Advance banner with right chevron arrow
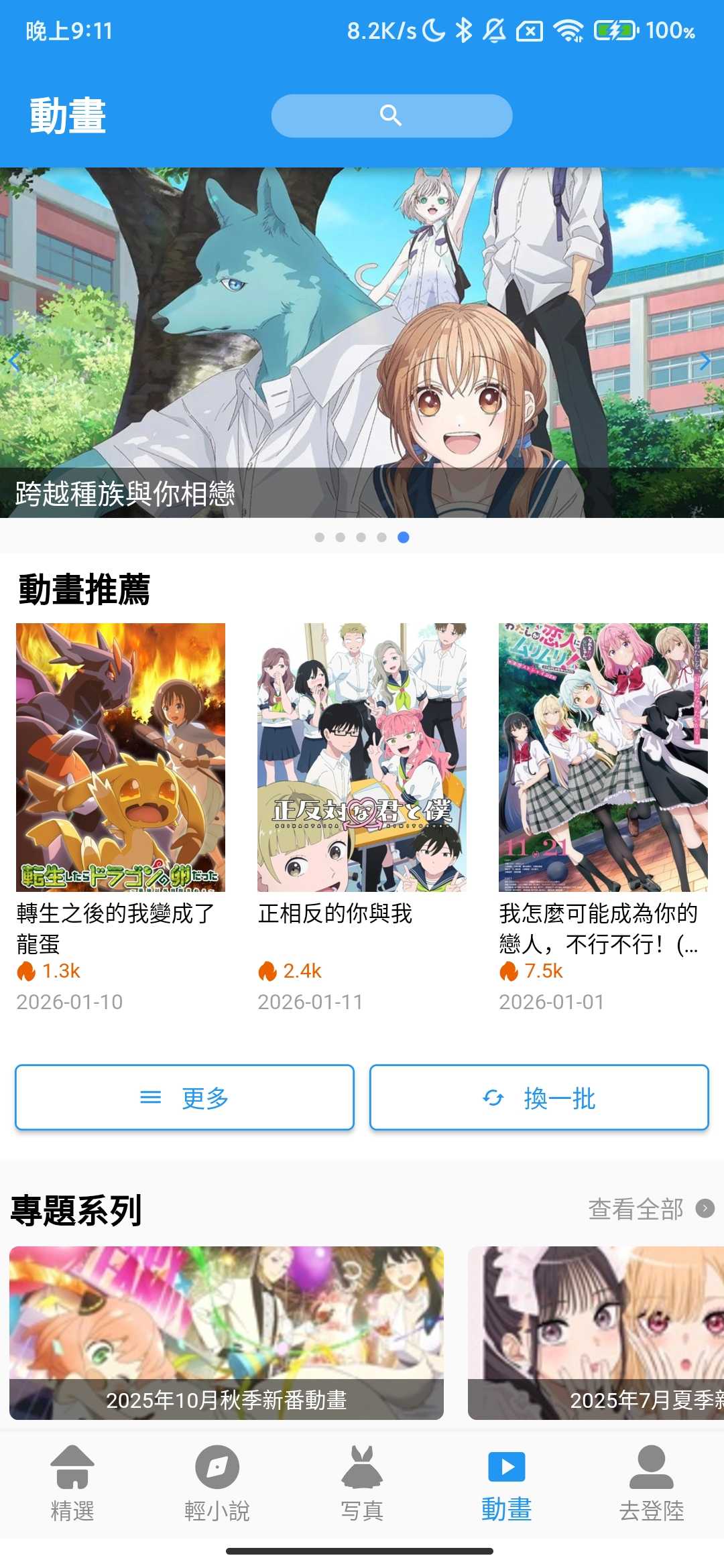 pos(706,361)
